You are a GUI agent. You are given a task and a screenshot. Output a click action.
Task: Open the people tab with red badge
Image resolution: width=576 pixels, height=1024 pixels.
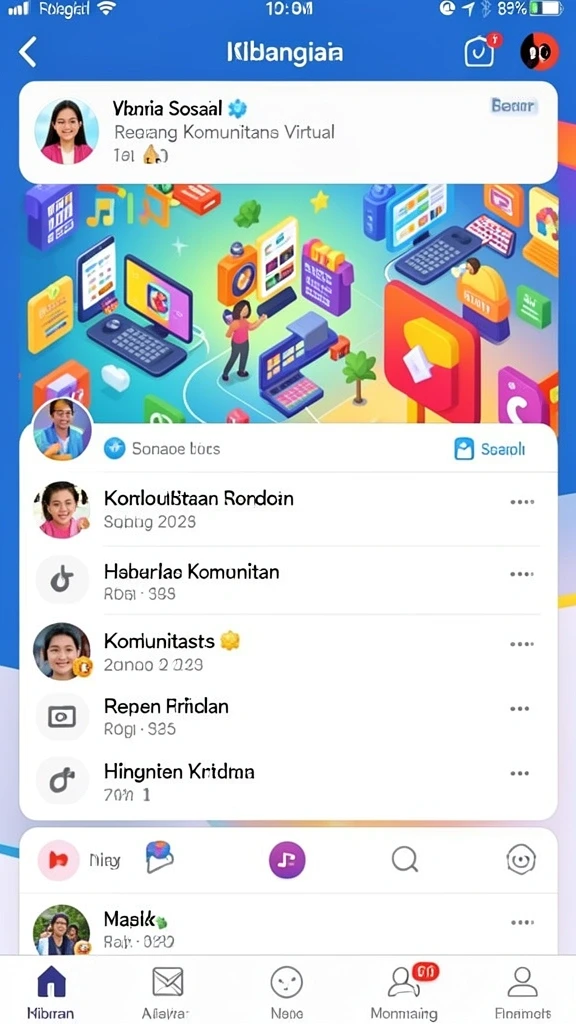(x=406, y=993)
